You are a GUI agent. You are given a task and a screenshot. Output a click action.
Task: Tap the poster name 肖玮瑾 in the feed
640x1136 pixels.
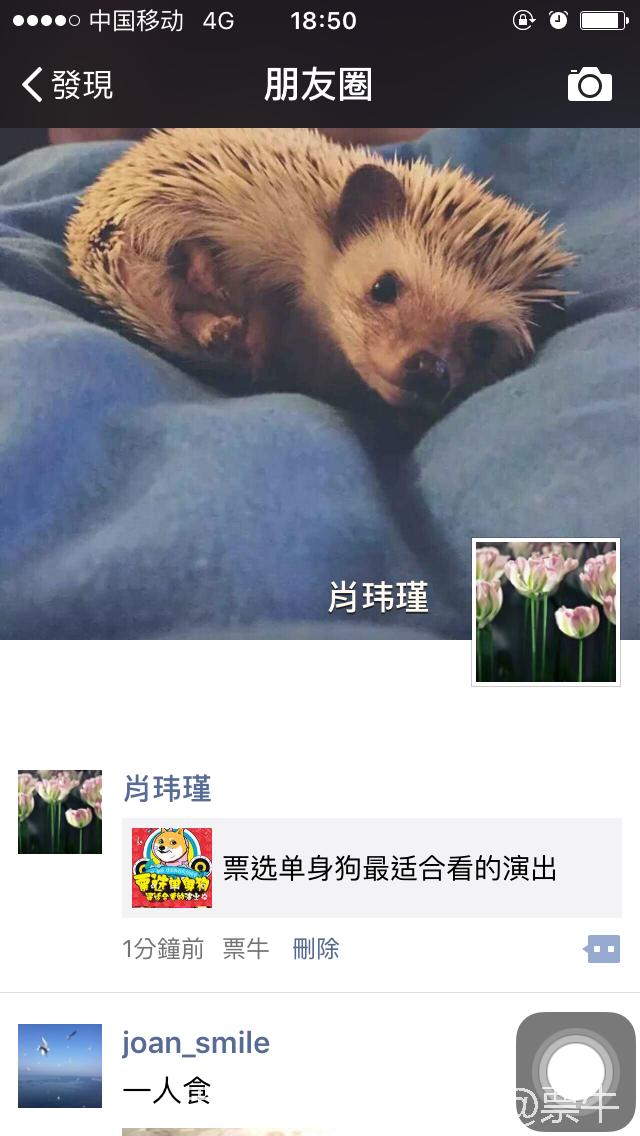(167, 789)
